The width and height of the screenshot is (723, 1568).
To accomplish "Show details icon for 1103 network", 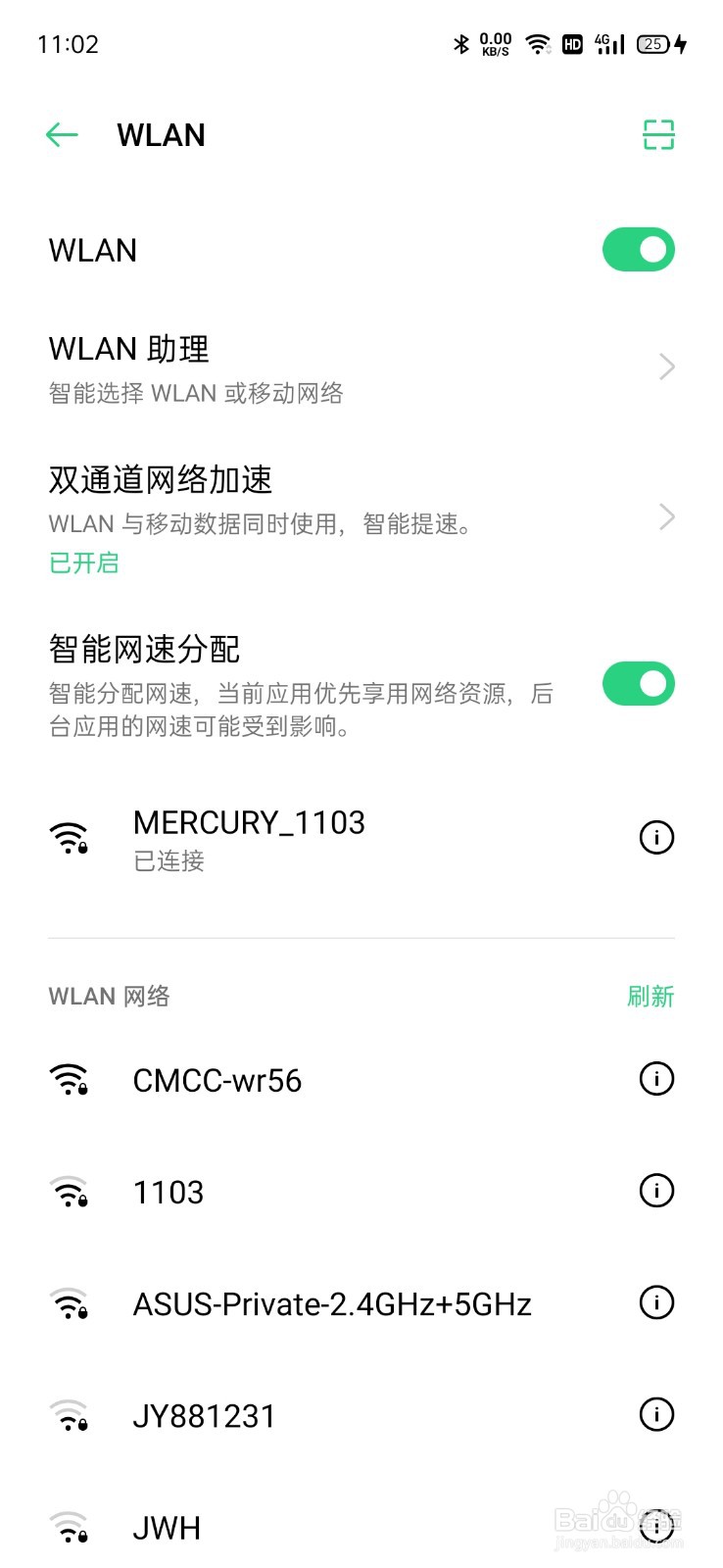I will click(656, 1191).
